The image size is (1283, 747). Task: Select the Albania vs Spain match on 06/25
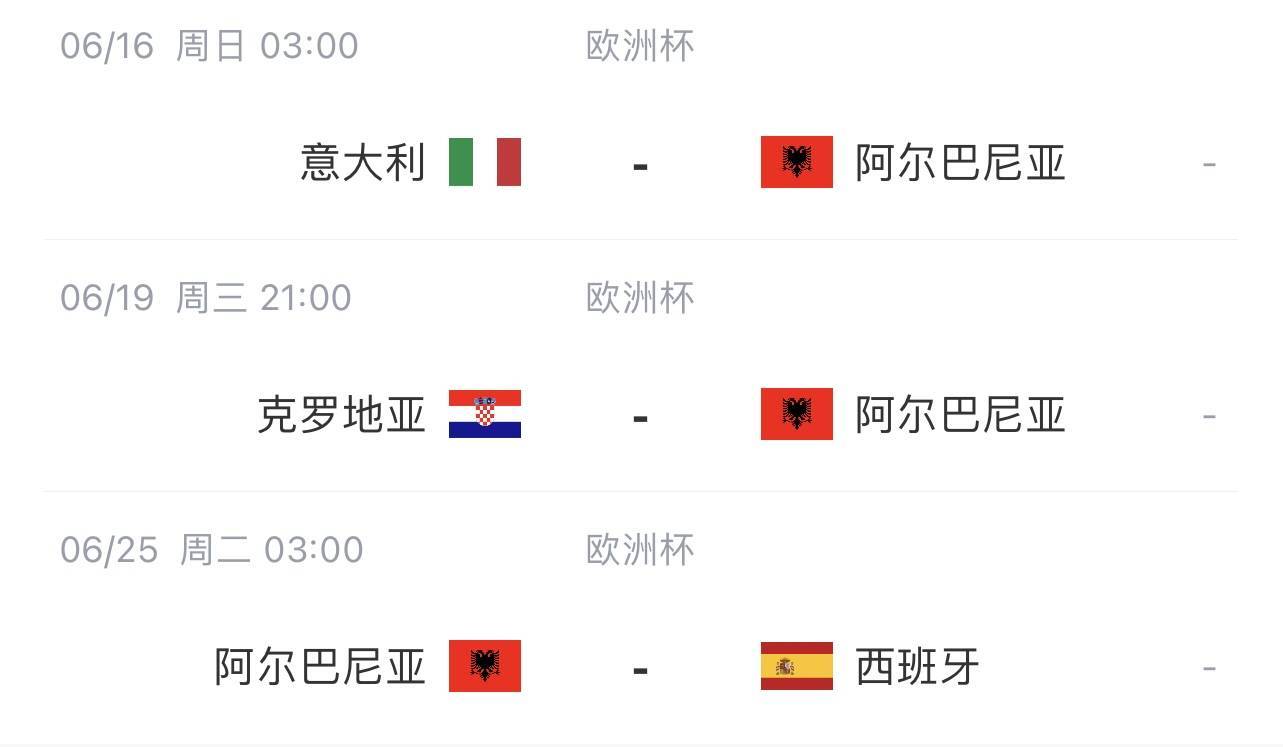click(x=640, y=667)
